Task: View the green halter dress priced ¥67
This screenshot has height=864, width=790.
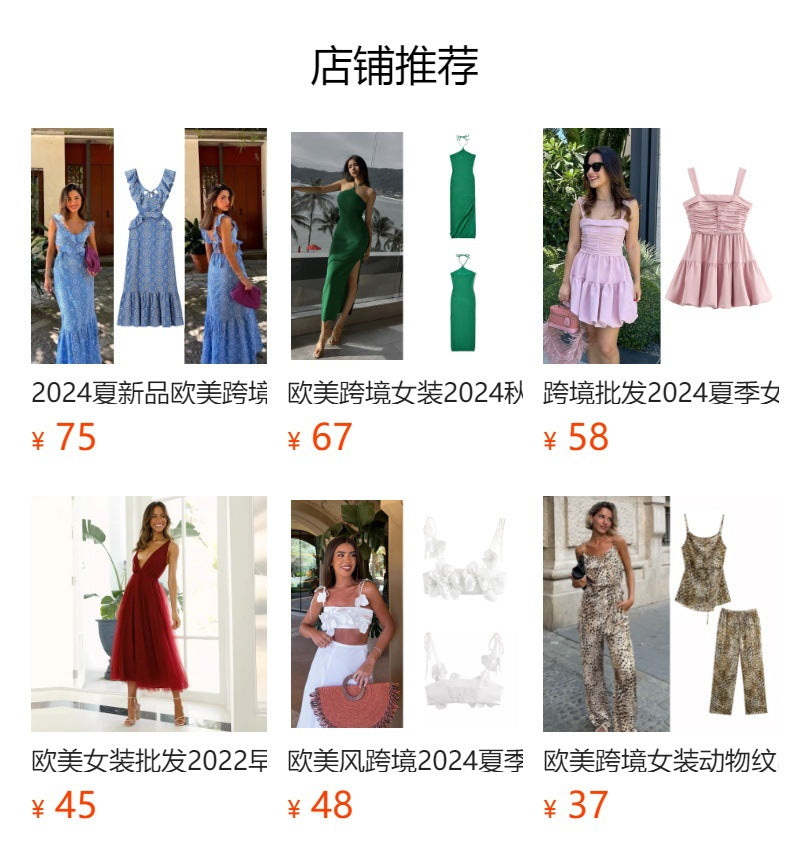Action: point(404,246)
